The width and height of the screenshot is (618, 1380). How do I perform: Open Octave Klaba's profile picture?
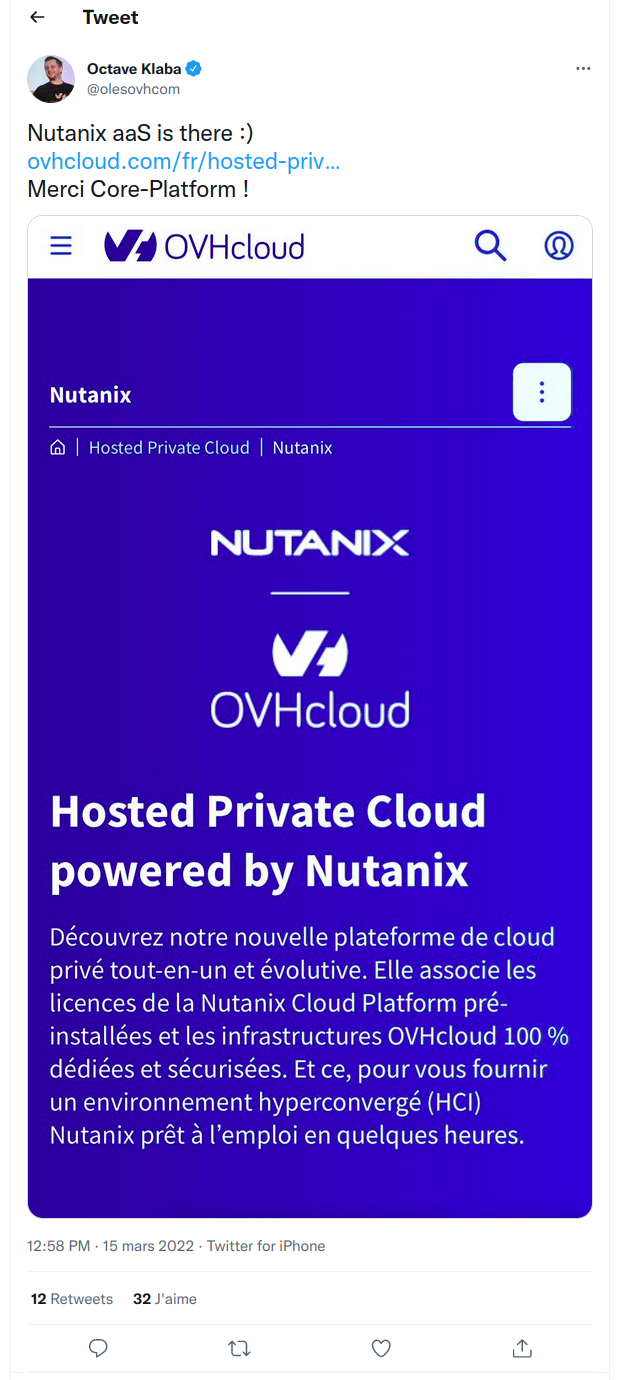click(51, 79)
